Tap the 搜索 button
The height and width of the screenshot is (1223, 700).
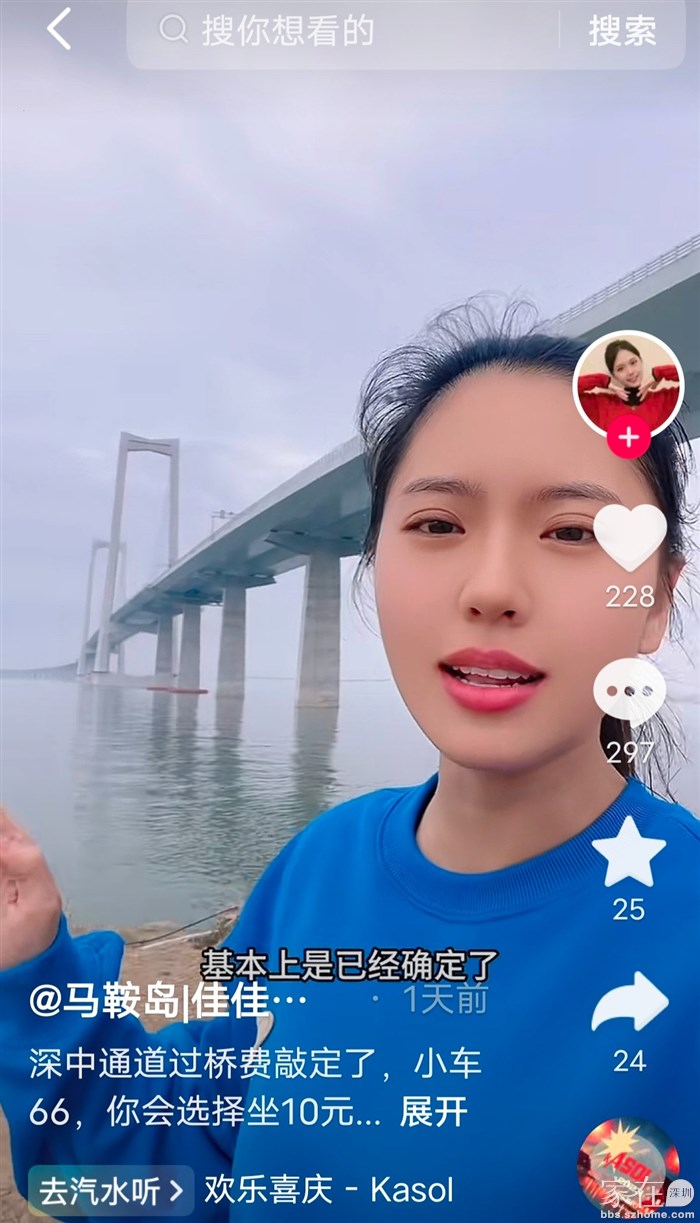[622, 31]
